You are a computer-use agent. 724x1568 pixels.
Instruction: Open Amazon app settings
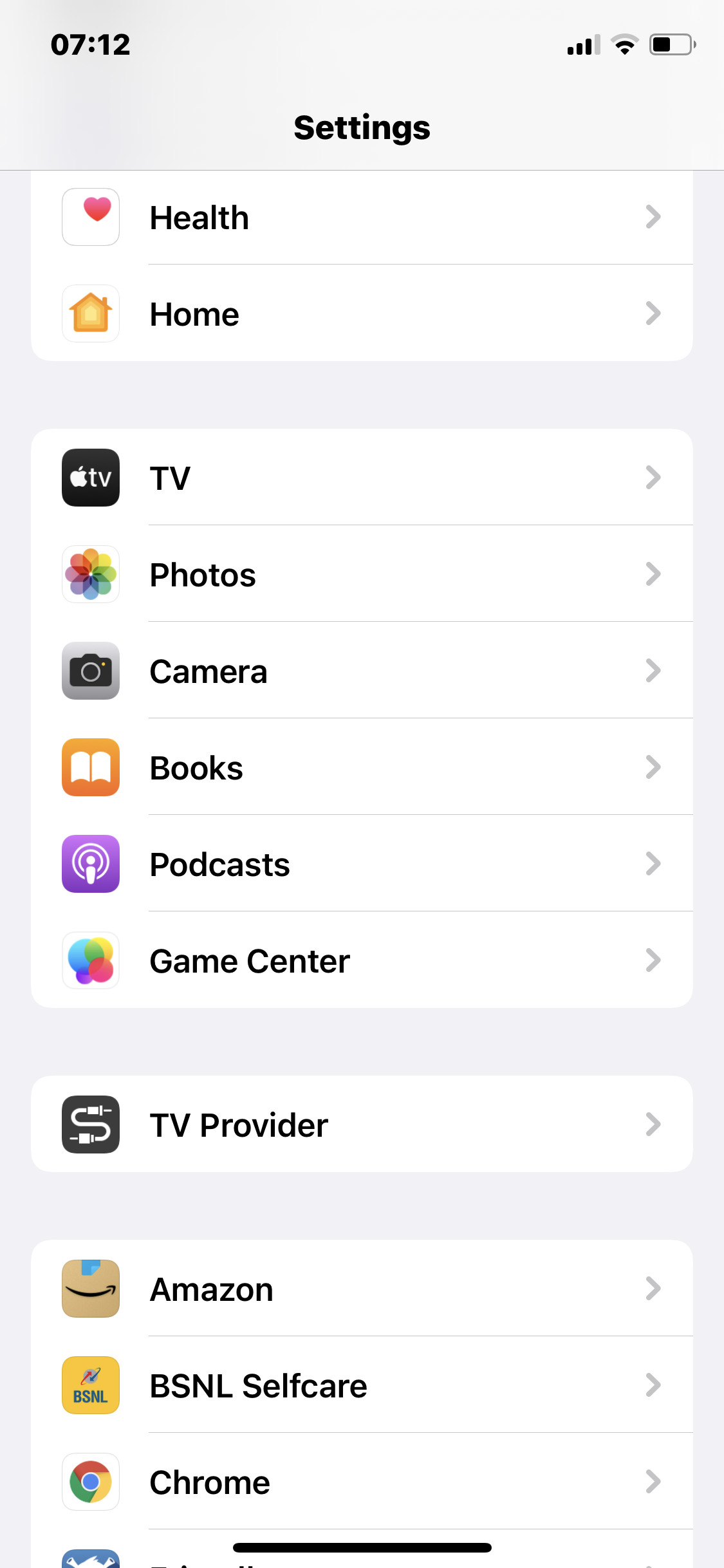point(362,1289)
